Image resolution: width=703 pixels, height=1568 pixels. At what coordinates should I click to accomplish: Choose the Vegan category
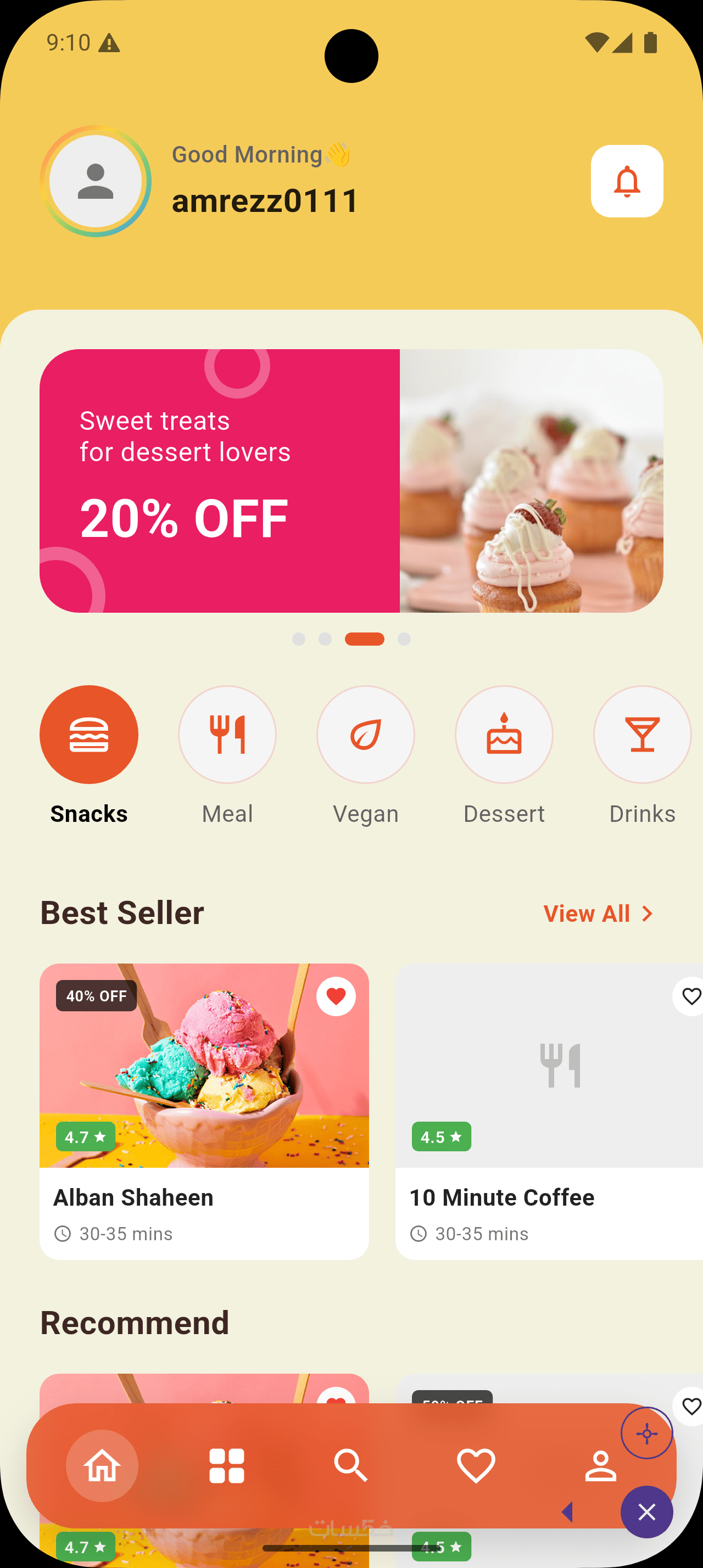[365, 734]
